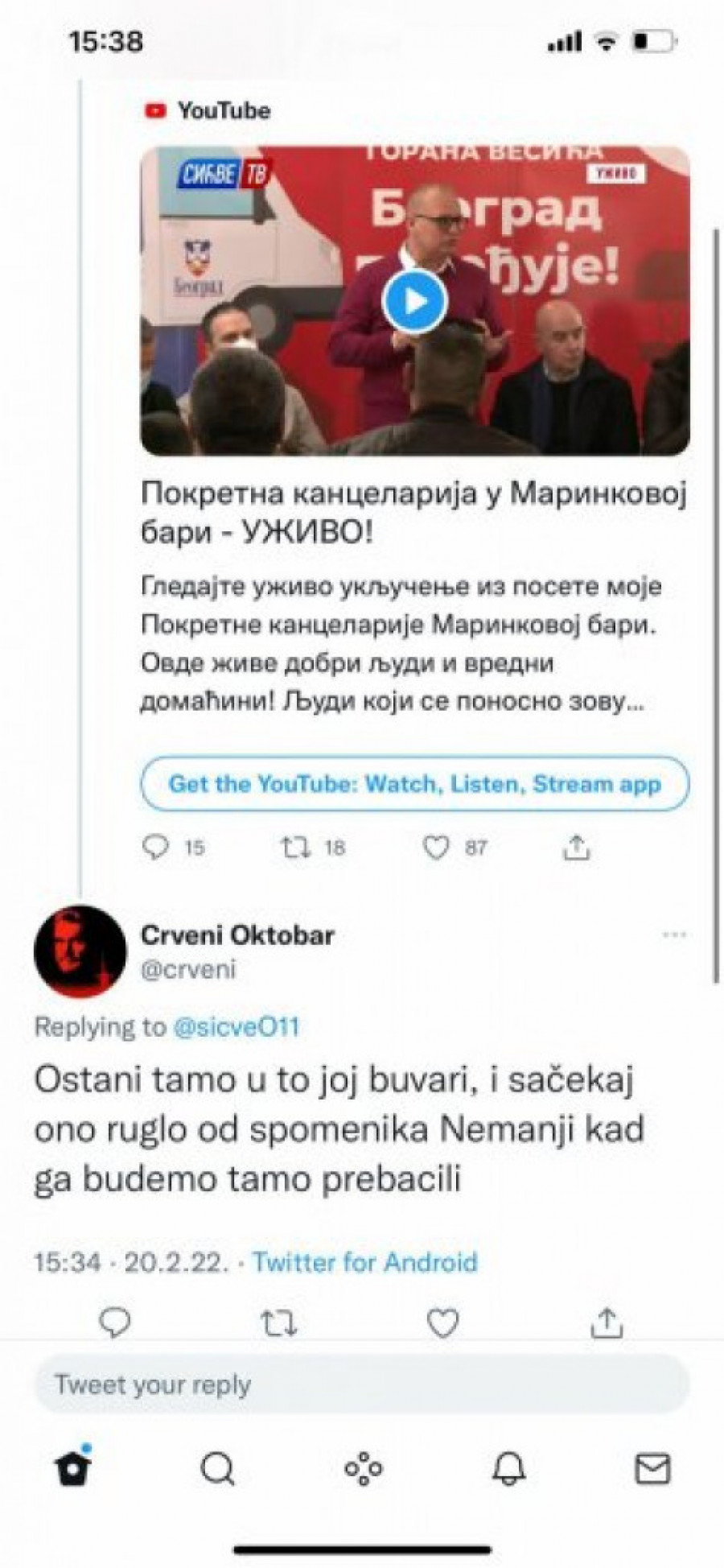The width and height of the screenshot is (724, 1568).
Task: Reply to Crveni Oktobar's tweet
Action: point(114,1322)
